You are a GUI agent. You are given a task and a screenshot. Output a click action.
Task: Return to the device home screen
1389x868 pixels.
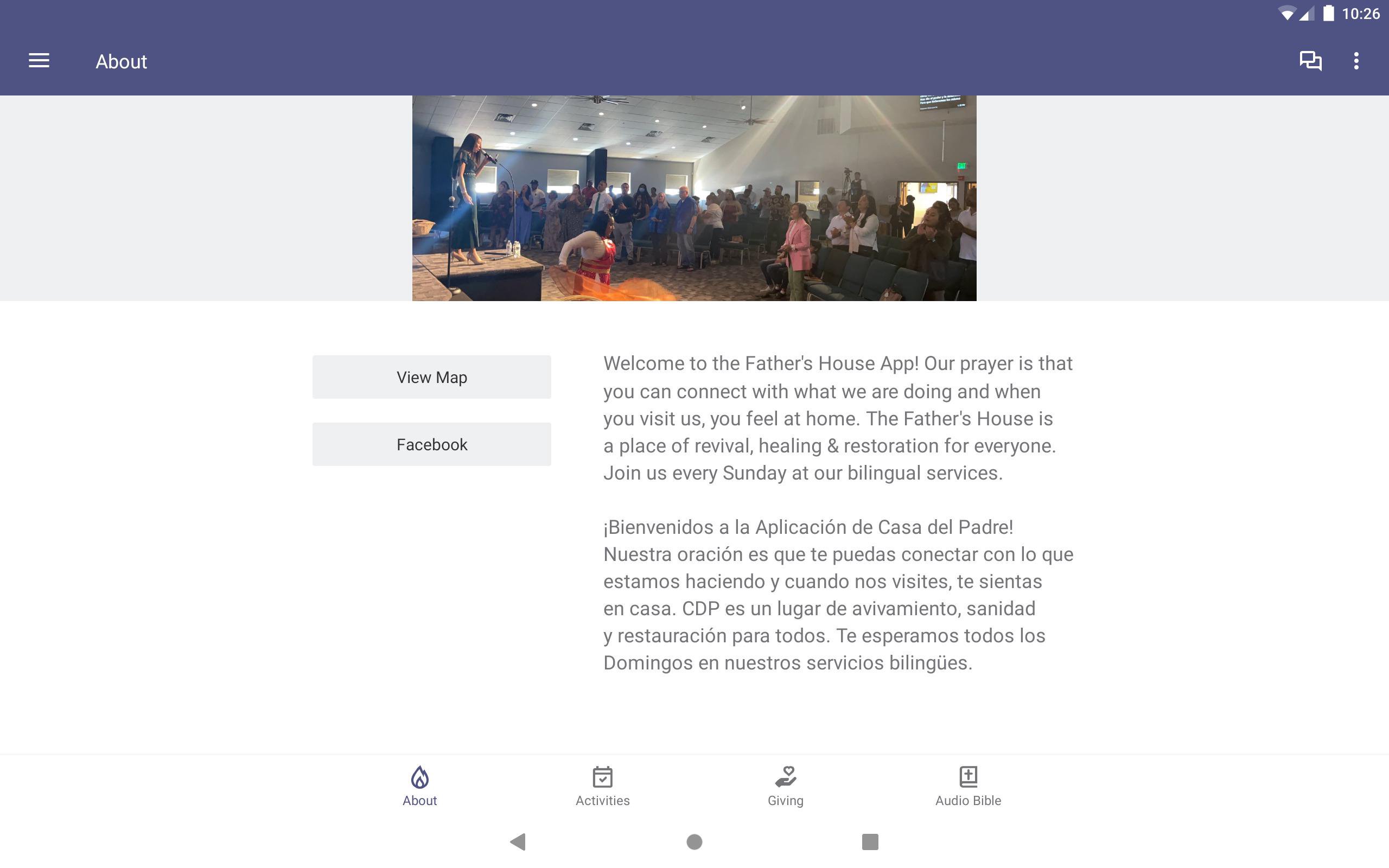pos(694,841)
